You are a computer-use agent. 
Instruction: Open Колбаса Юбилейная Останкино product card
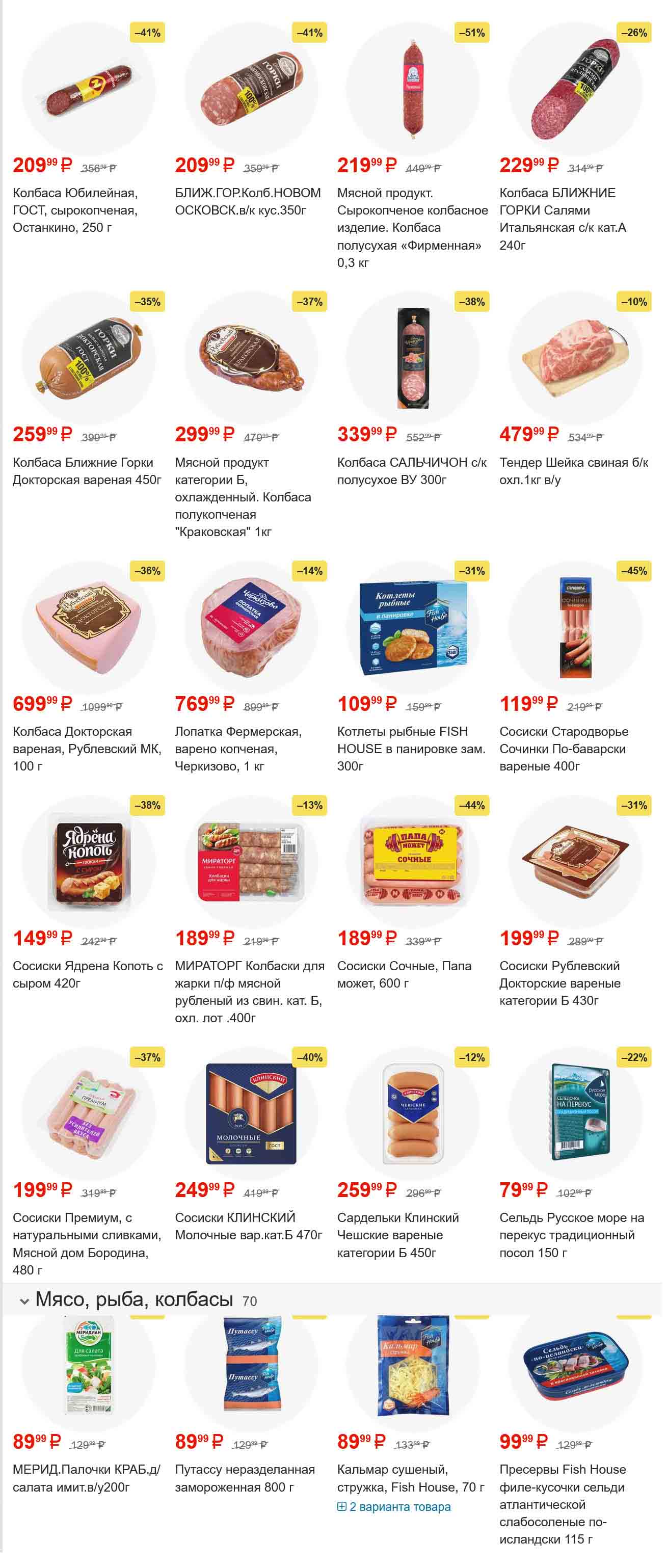coord(75,210)
